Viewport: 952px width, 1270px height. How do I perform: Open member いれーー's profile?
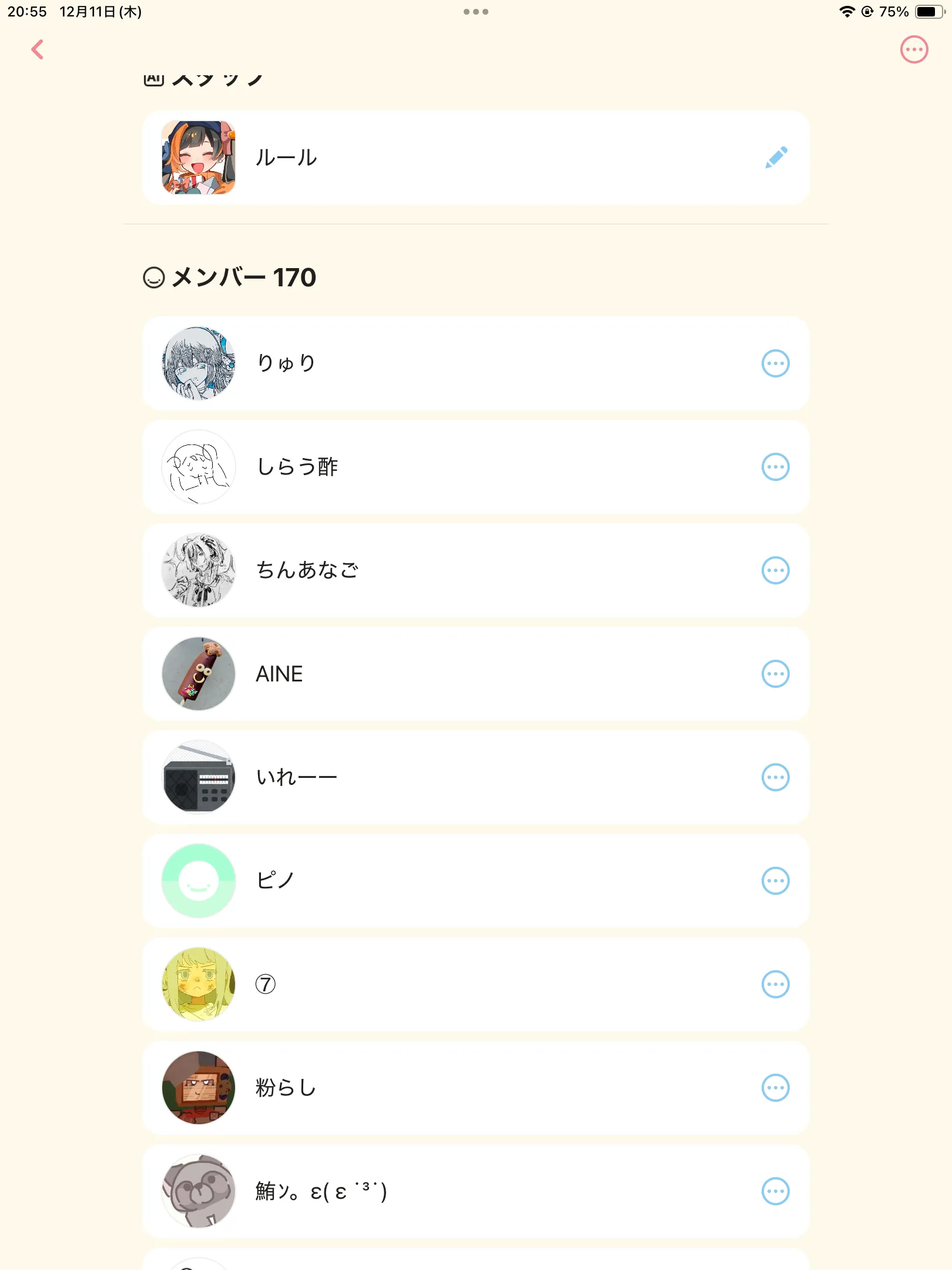(x=411, y=777)
